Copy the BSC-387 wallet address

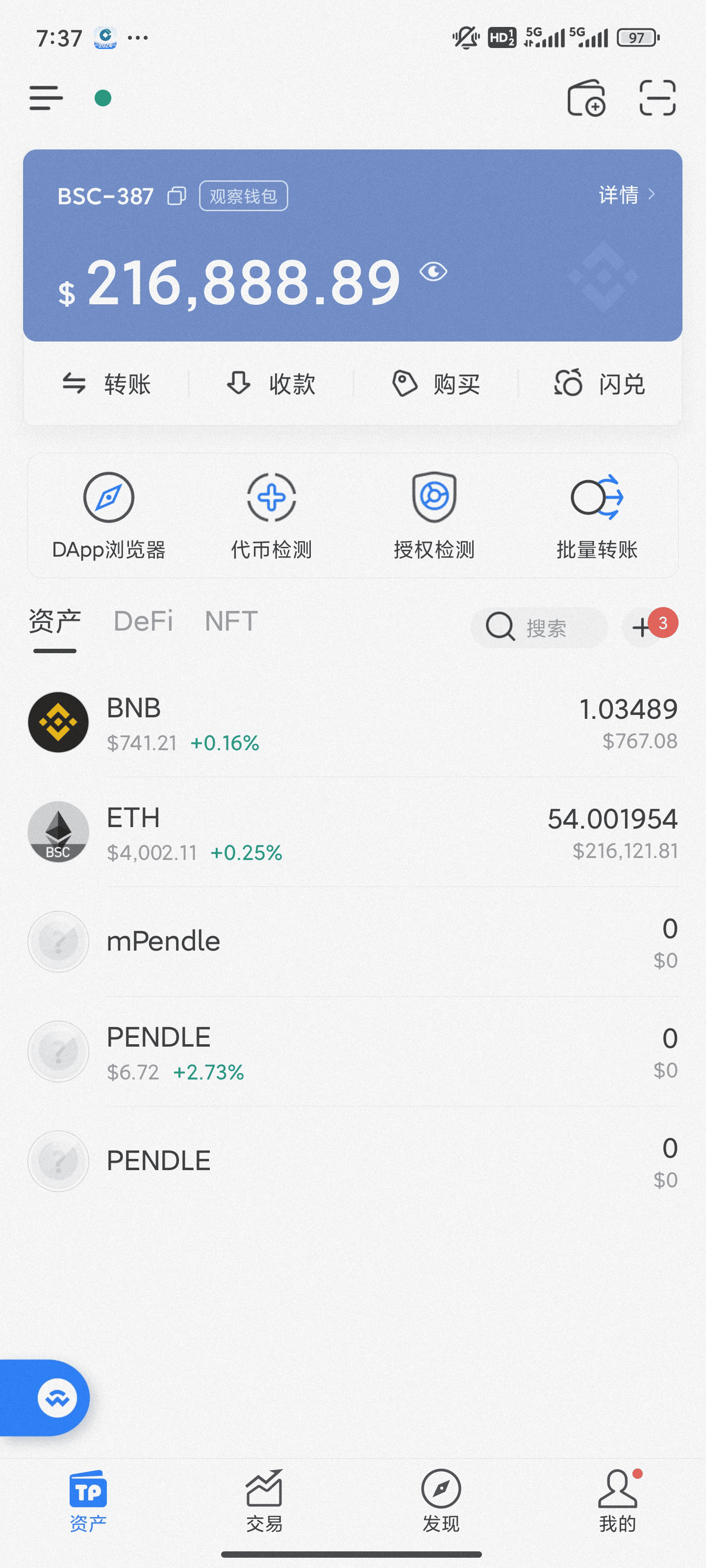pos(176,196)
